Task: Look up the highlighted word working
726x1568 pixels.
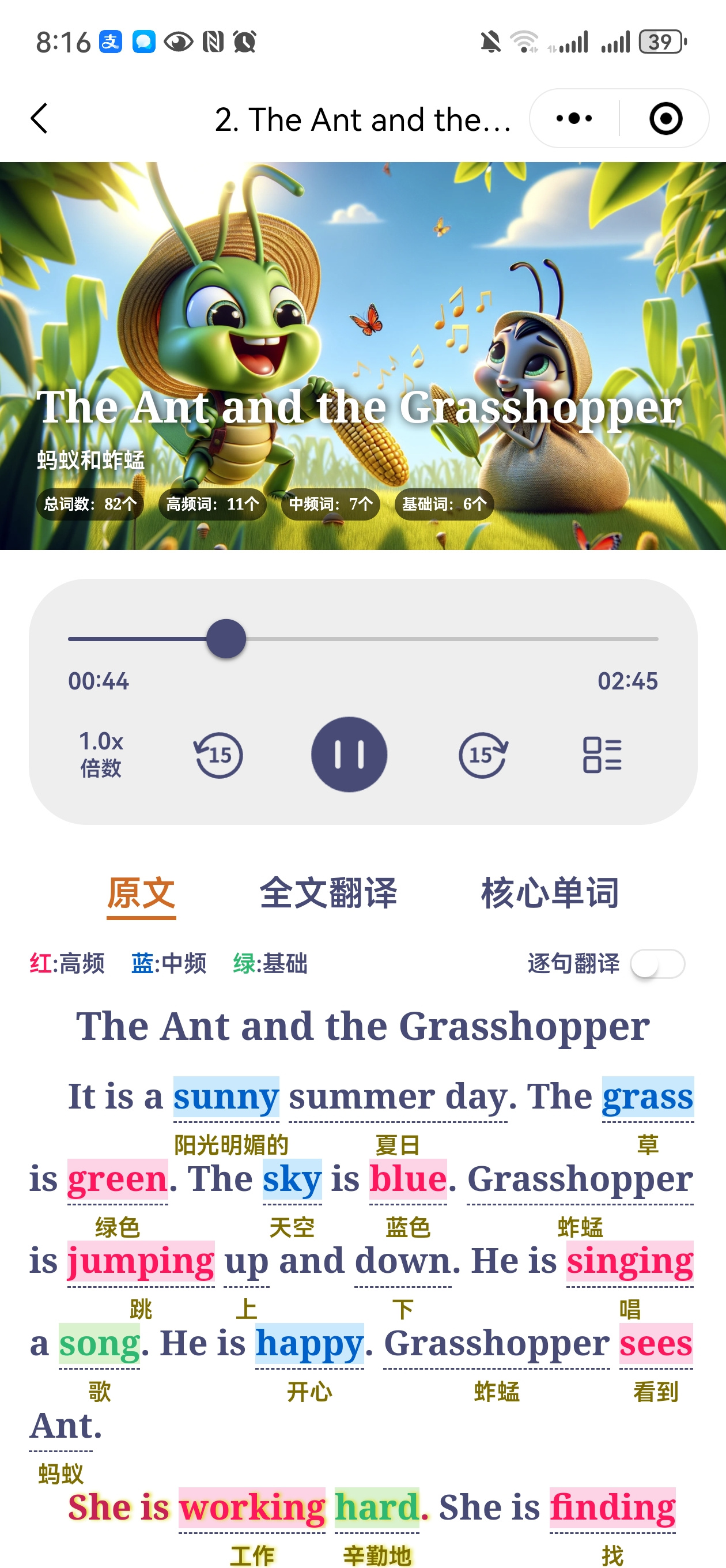Action: 252,1507
